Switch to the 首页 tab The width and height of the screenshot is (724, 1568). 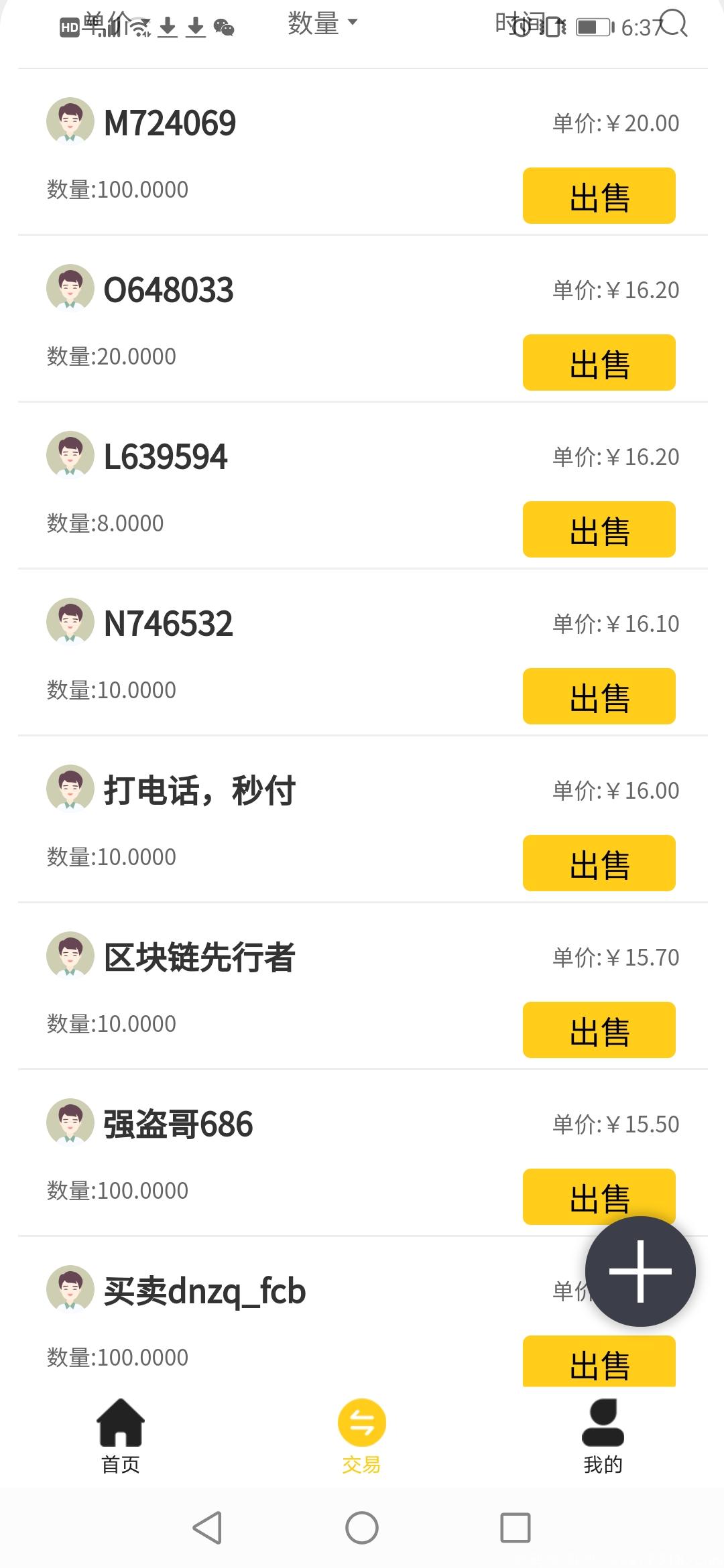[121, 1435]
